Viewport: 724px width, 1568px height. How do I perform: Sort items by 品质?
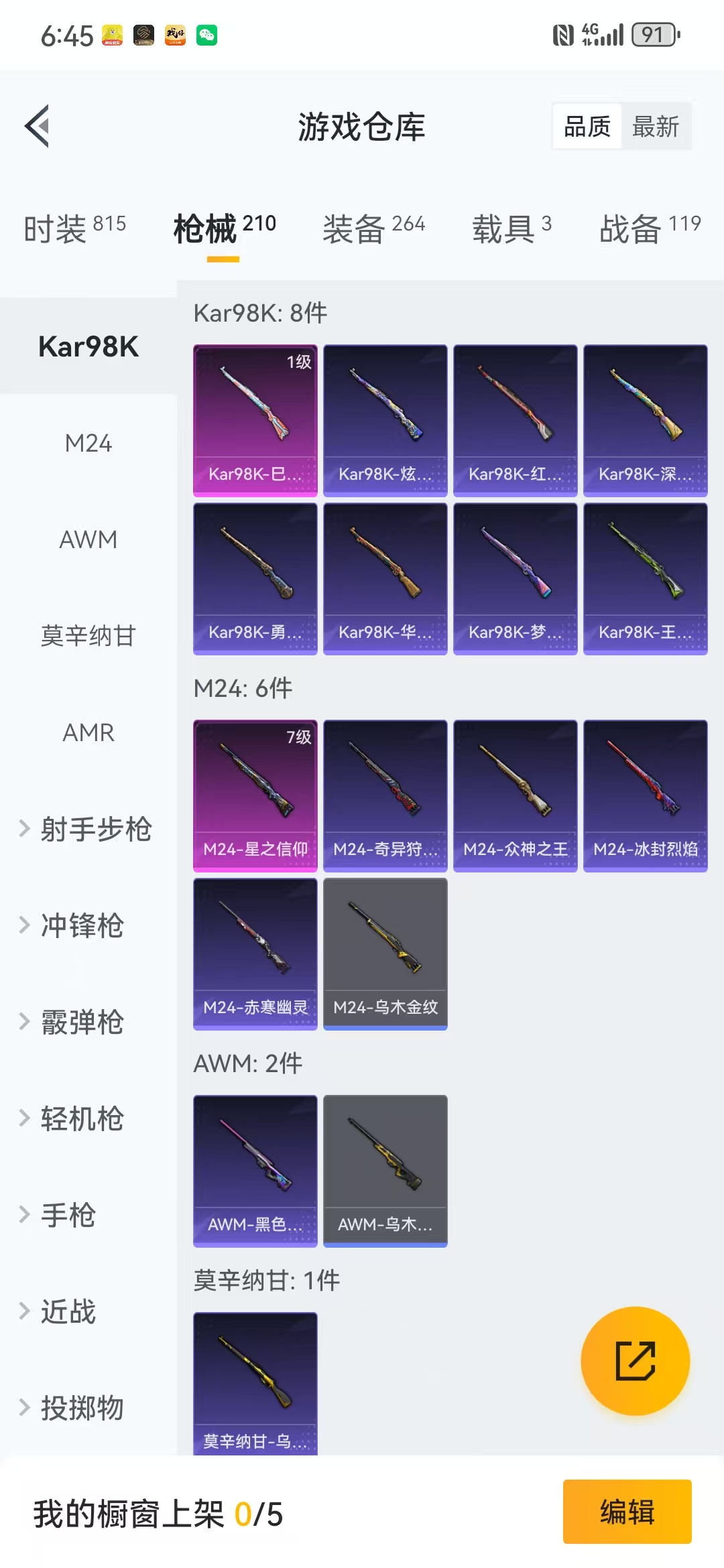pos(587,127)
